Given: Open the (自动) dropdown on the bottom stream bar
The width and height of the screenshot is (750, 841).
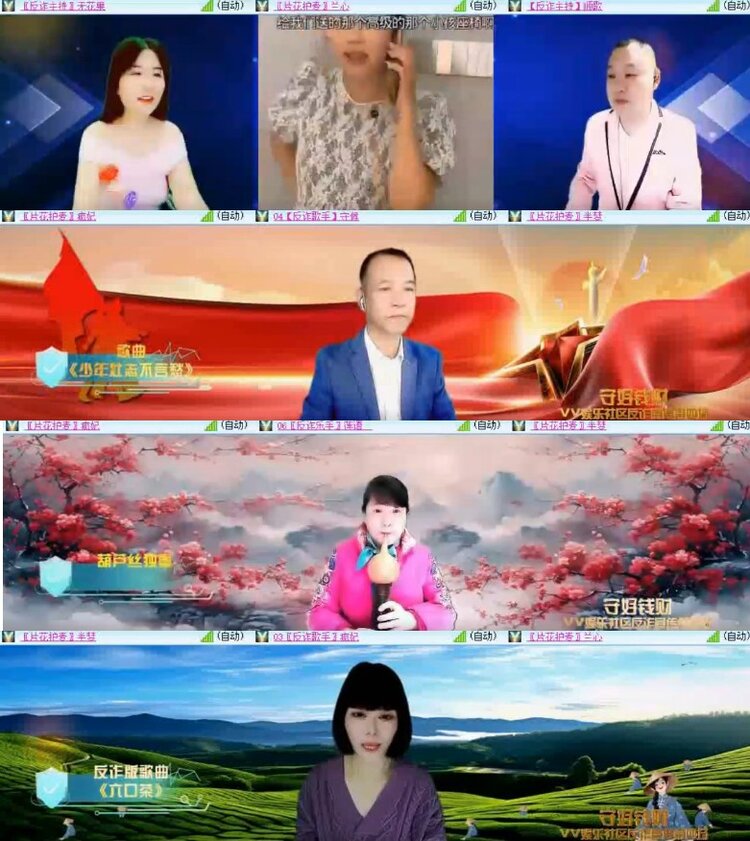Looking at the screenshot, I should 233,638.
